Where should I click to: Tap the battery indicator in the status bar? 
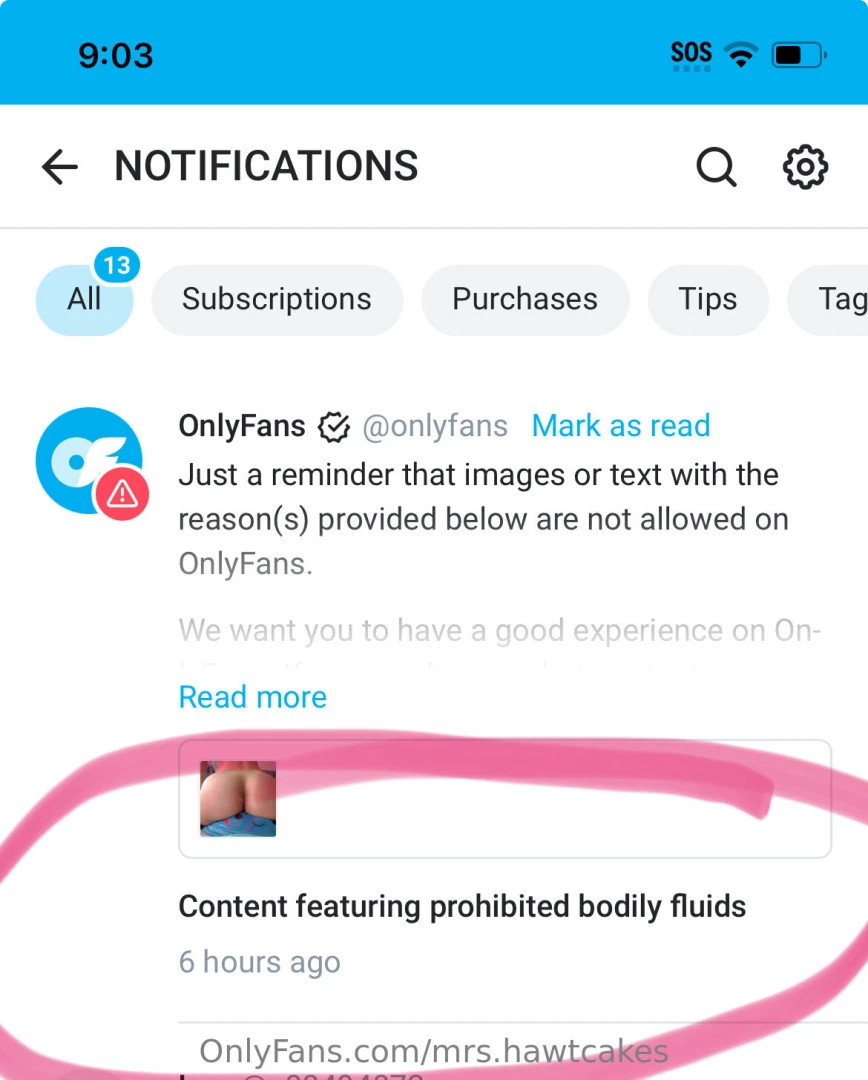pos(797,55)
